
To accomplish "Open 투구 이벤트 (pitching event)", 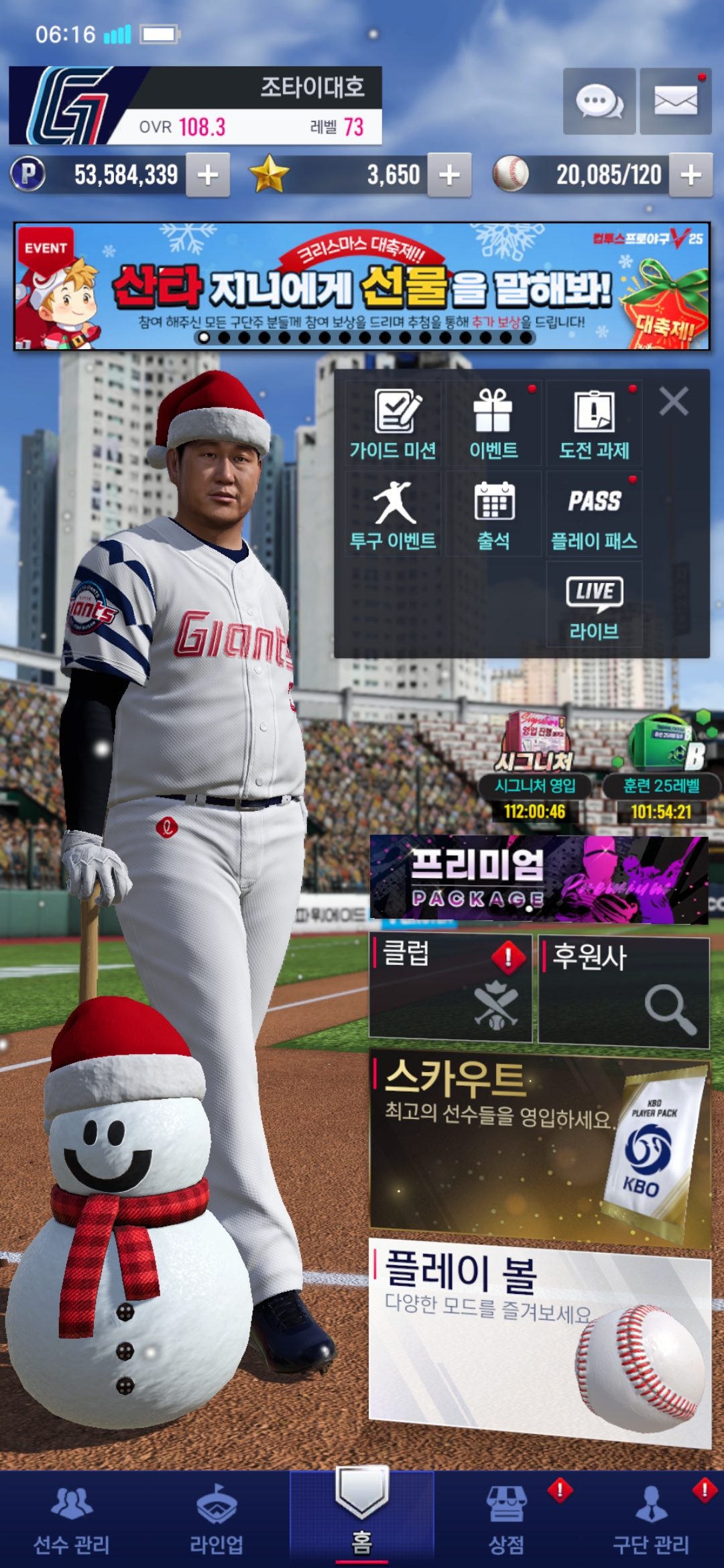I will pyautogui.click(x=393, y=514).
